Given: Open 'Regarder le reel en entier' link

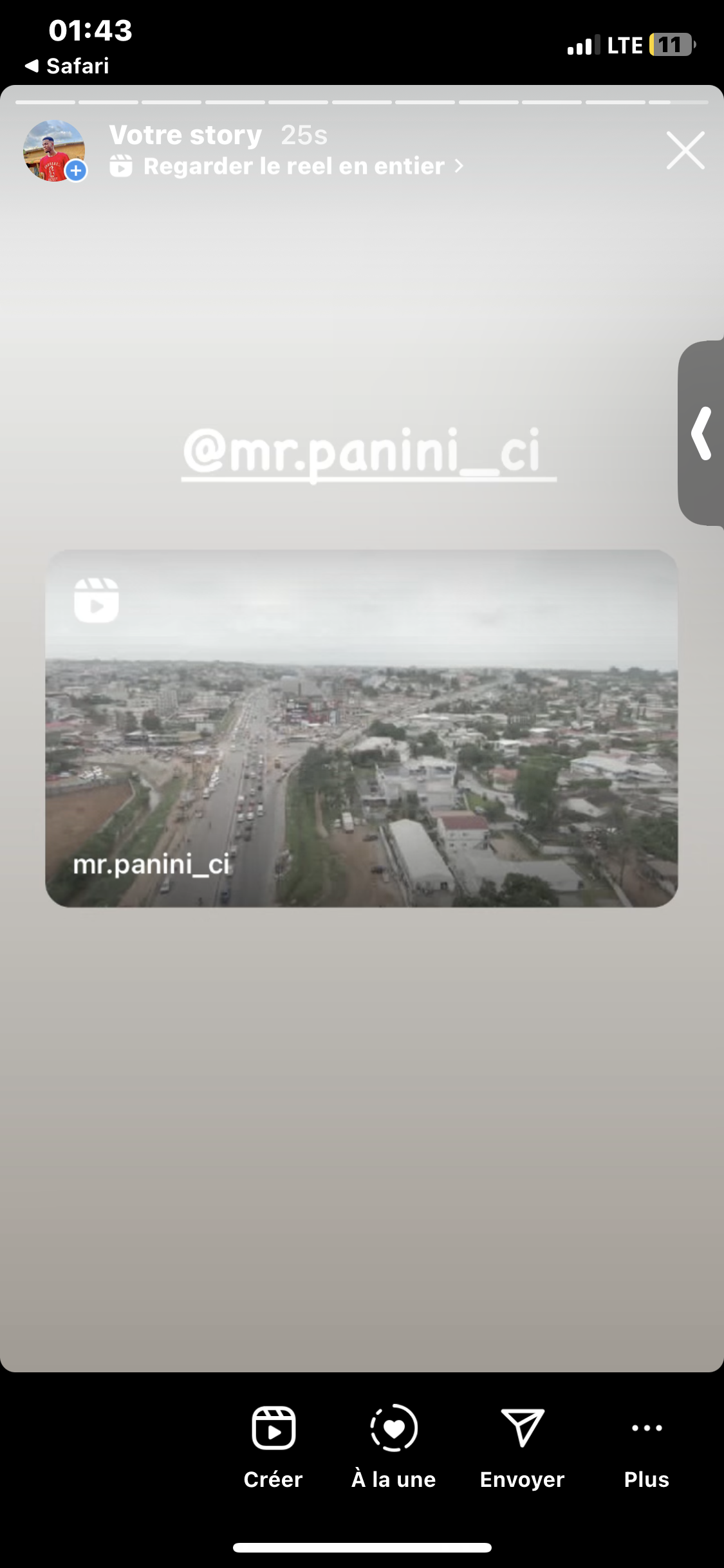Looking at the screenshot, I should point(287,167).
